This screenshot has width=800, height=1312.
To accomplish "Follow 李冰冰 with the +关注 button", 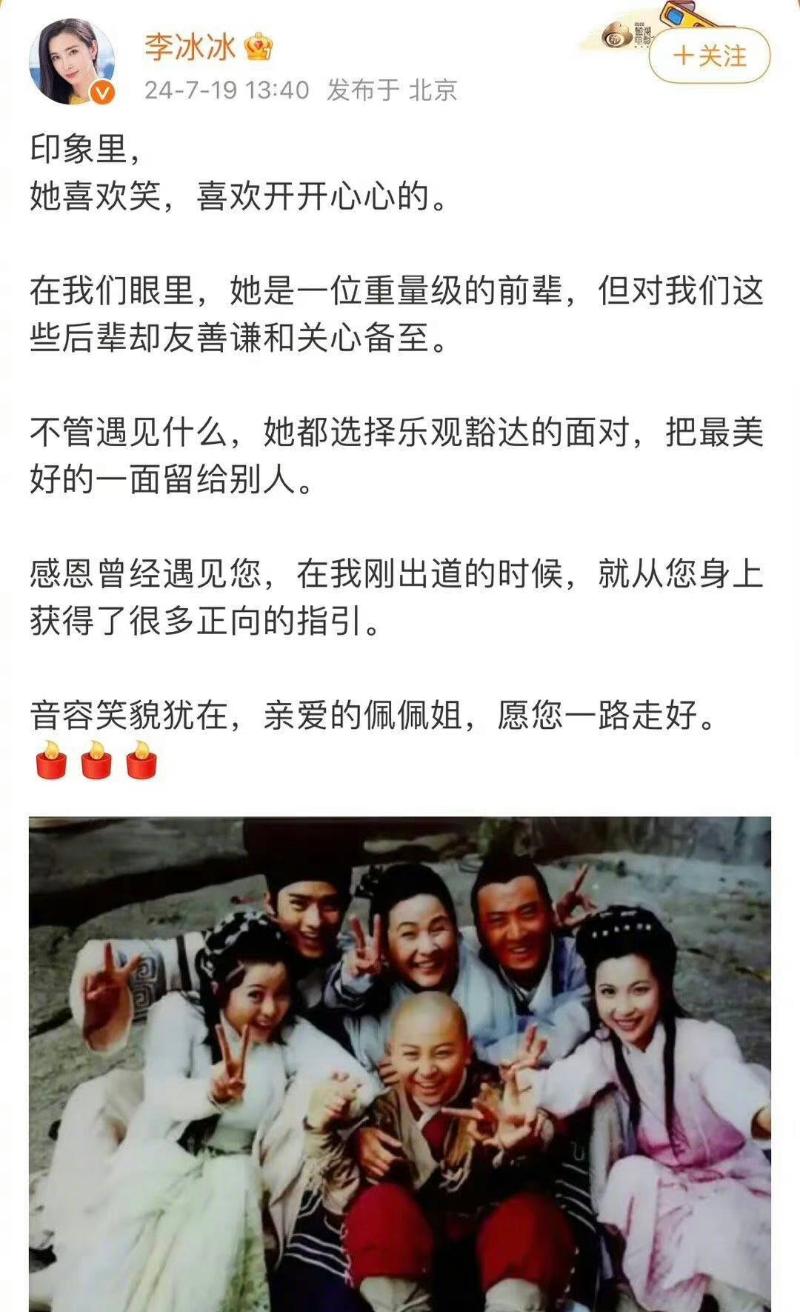I will 710,56.
